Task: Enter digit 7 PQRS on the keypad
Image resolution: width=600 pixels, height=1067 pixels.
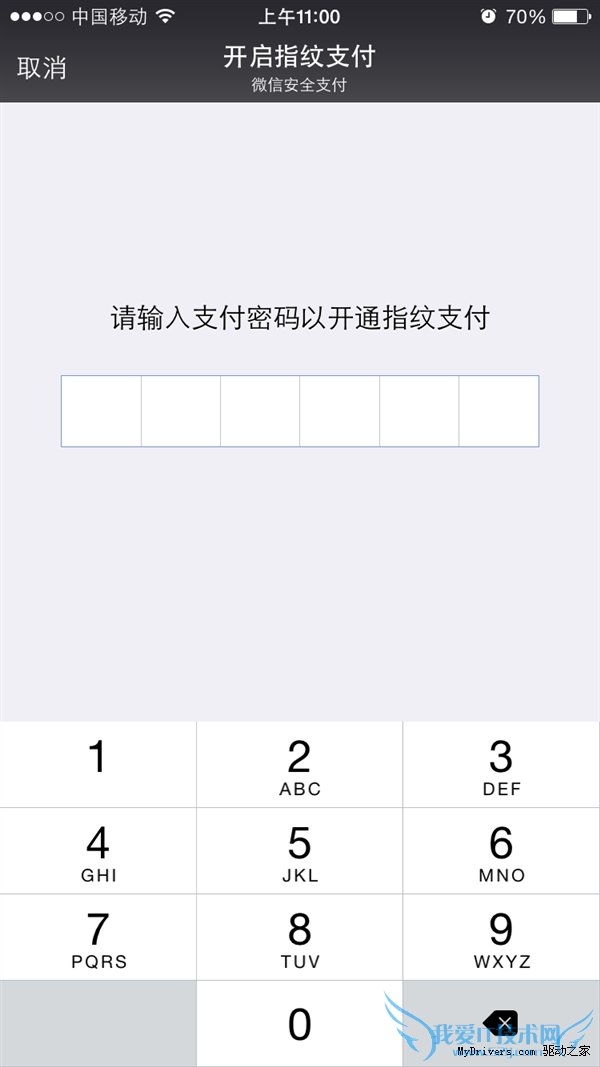Action: click(98, 937)
